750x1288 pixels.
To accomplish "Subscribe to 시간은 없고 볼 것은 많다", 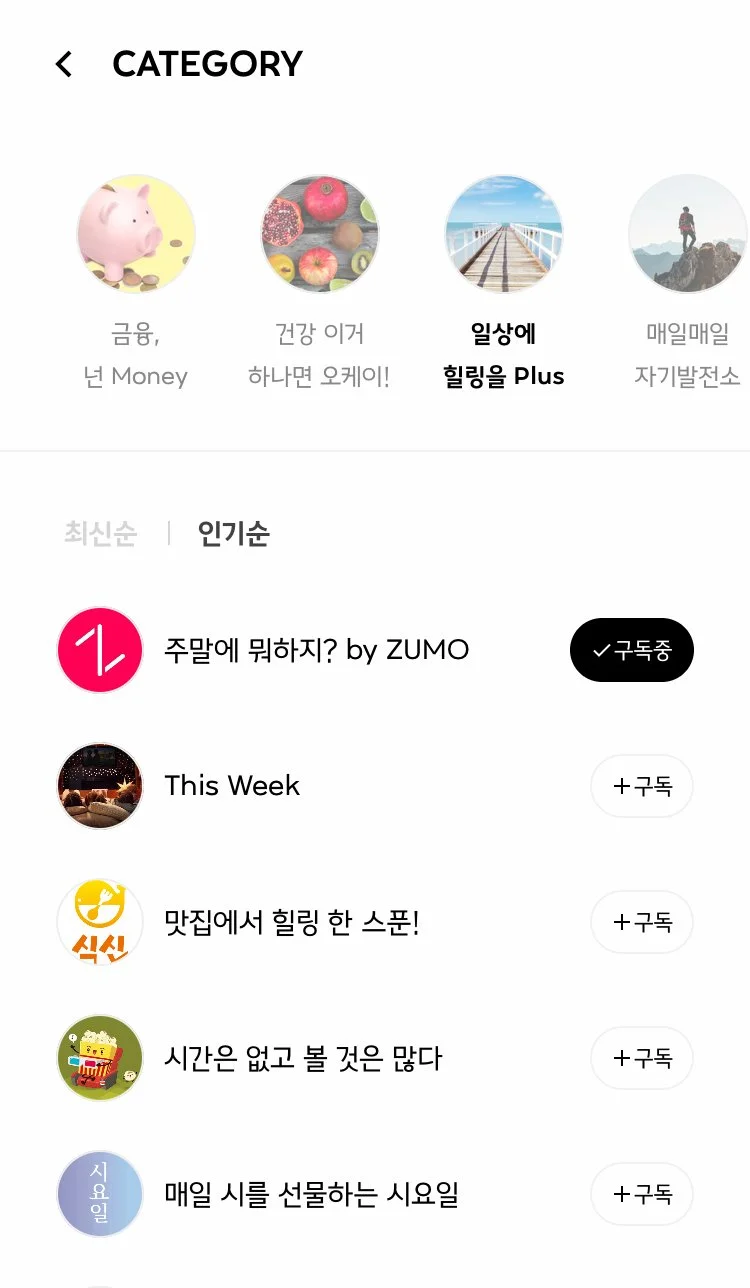I will [641, 1058].
